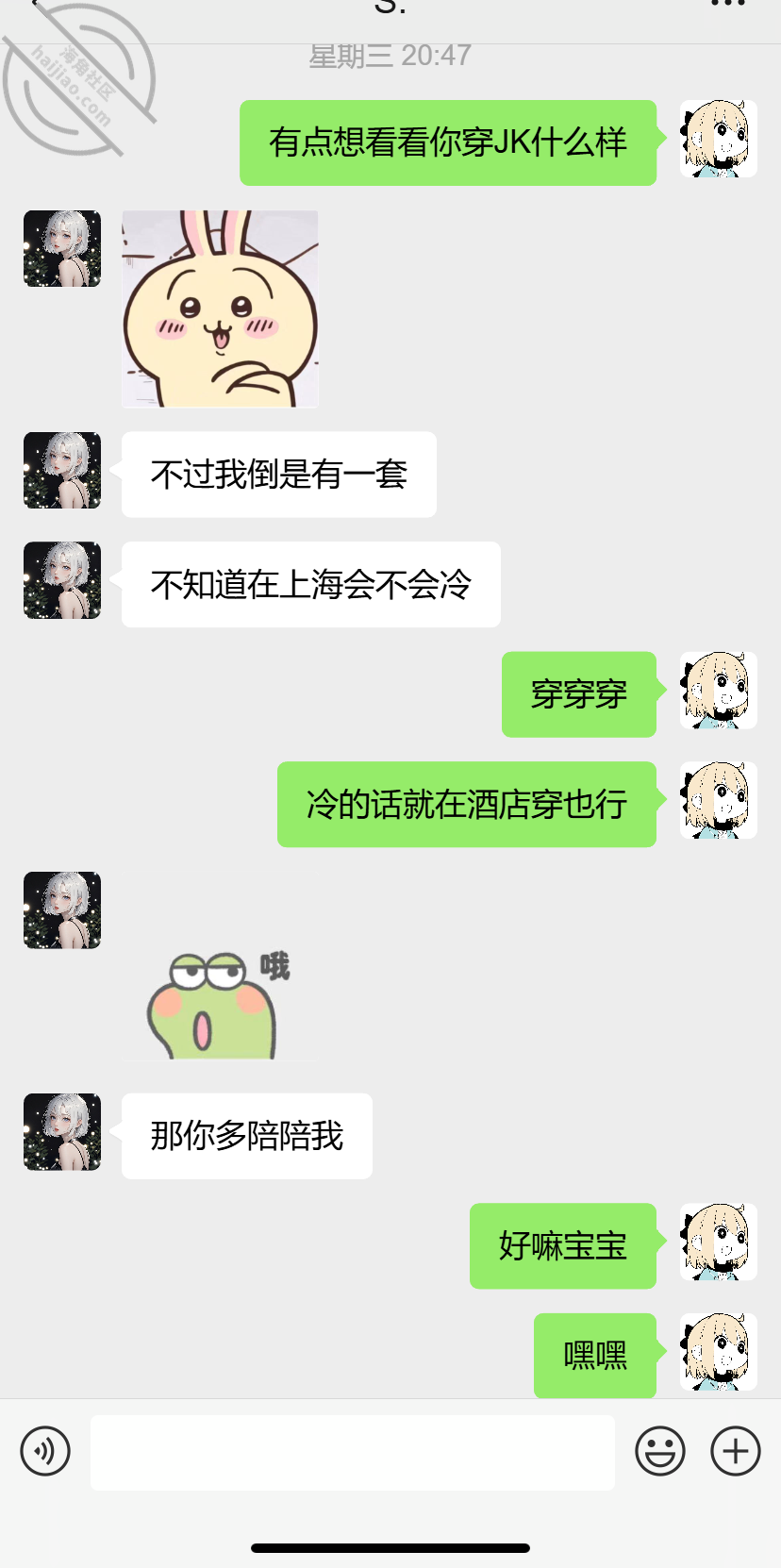The image size is (781, 1568).
Task: Switch to voice message input
Action: click(45, 1451)
